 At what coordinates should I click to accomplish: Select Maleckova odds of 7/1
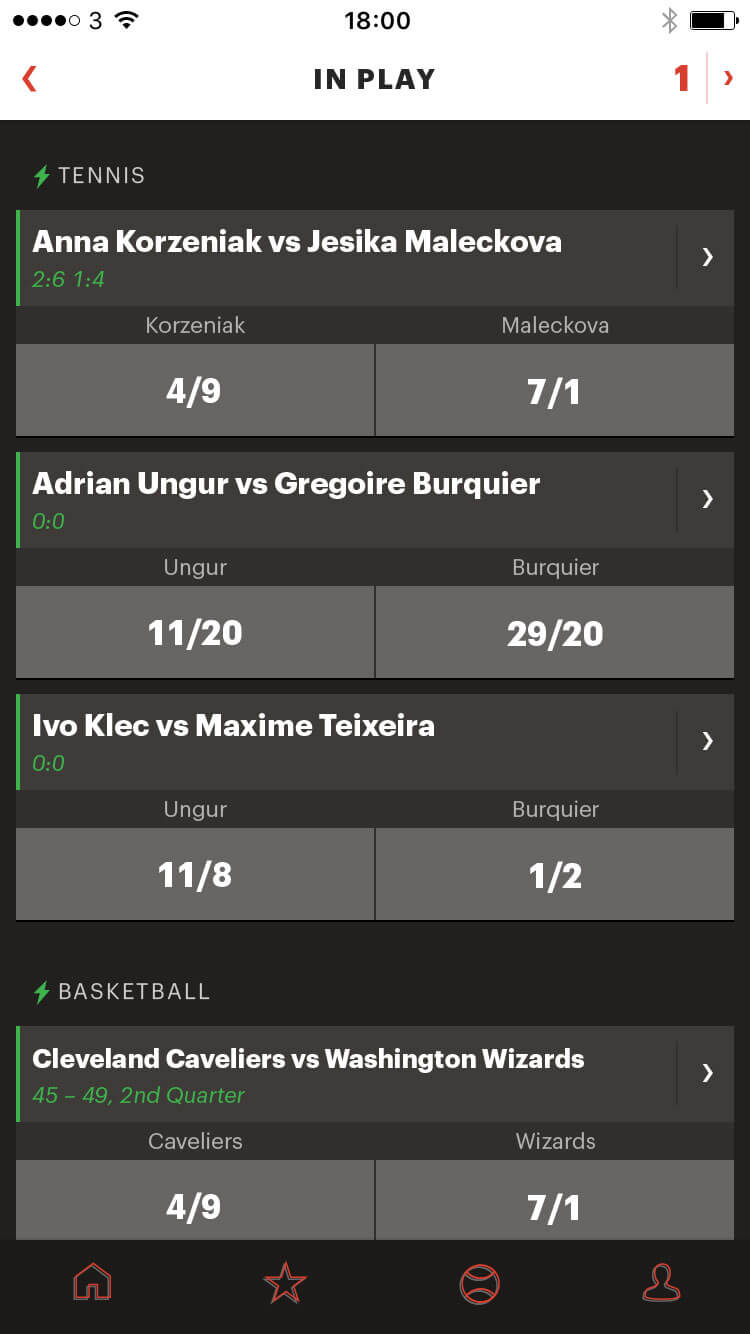[x=555, y=390]
